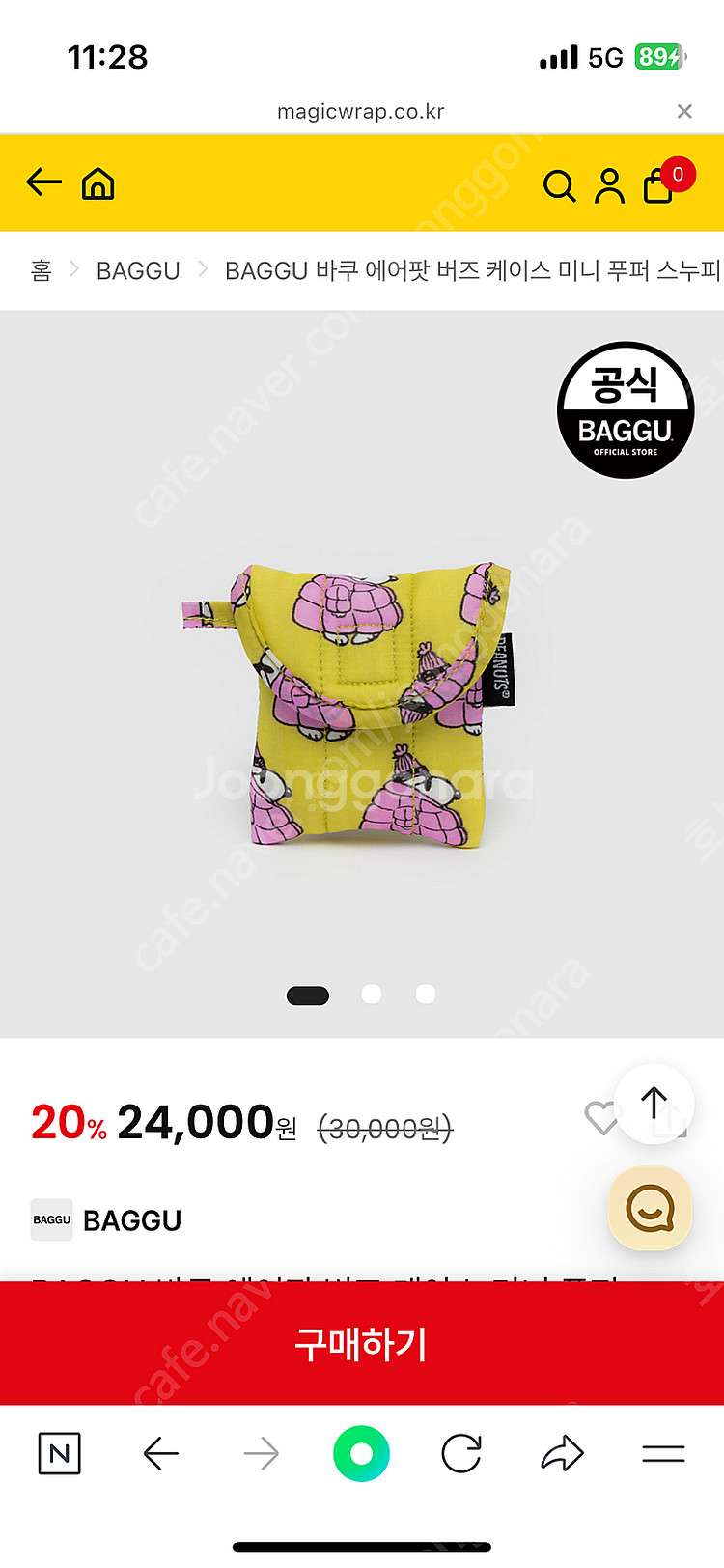Screen dimensions: 724x1568
Task: Share this page via share arrow
Action: pos(562,1453)
